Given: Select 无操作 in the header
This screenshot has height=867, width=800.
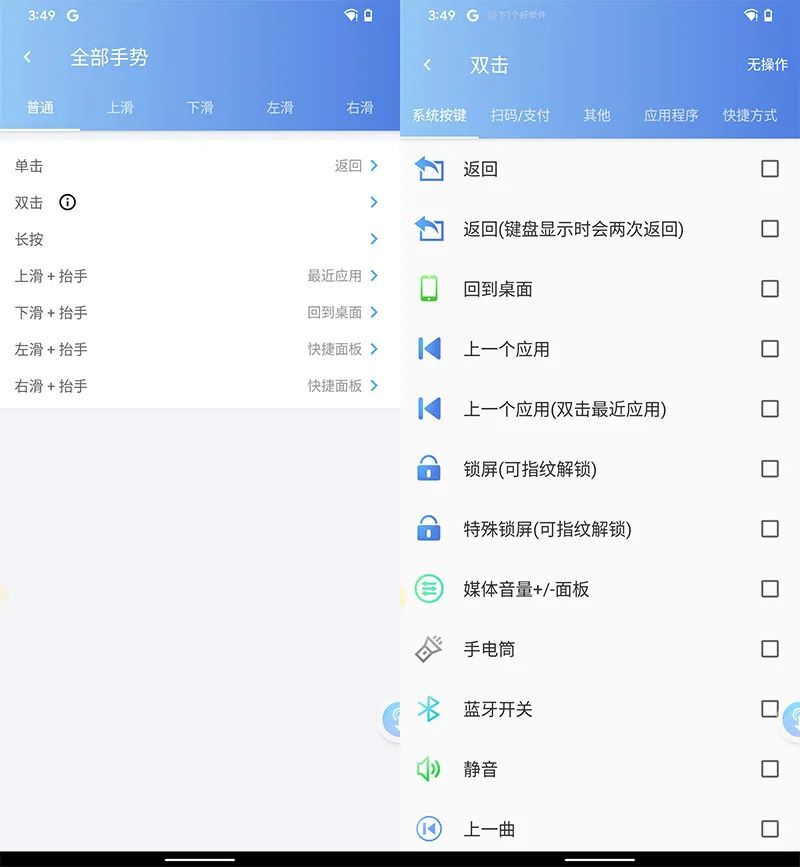Looking at the screenshot, I should 767,65.
